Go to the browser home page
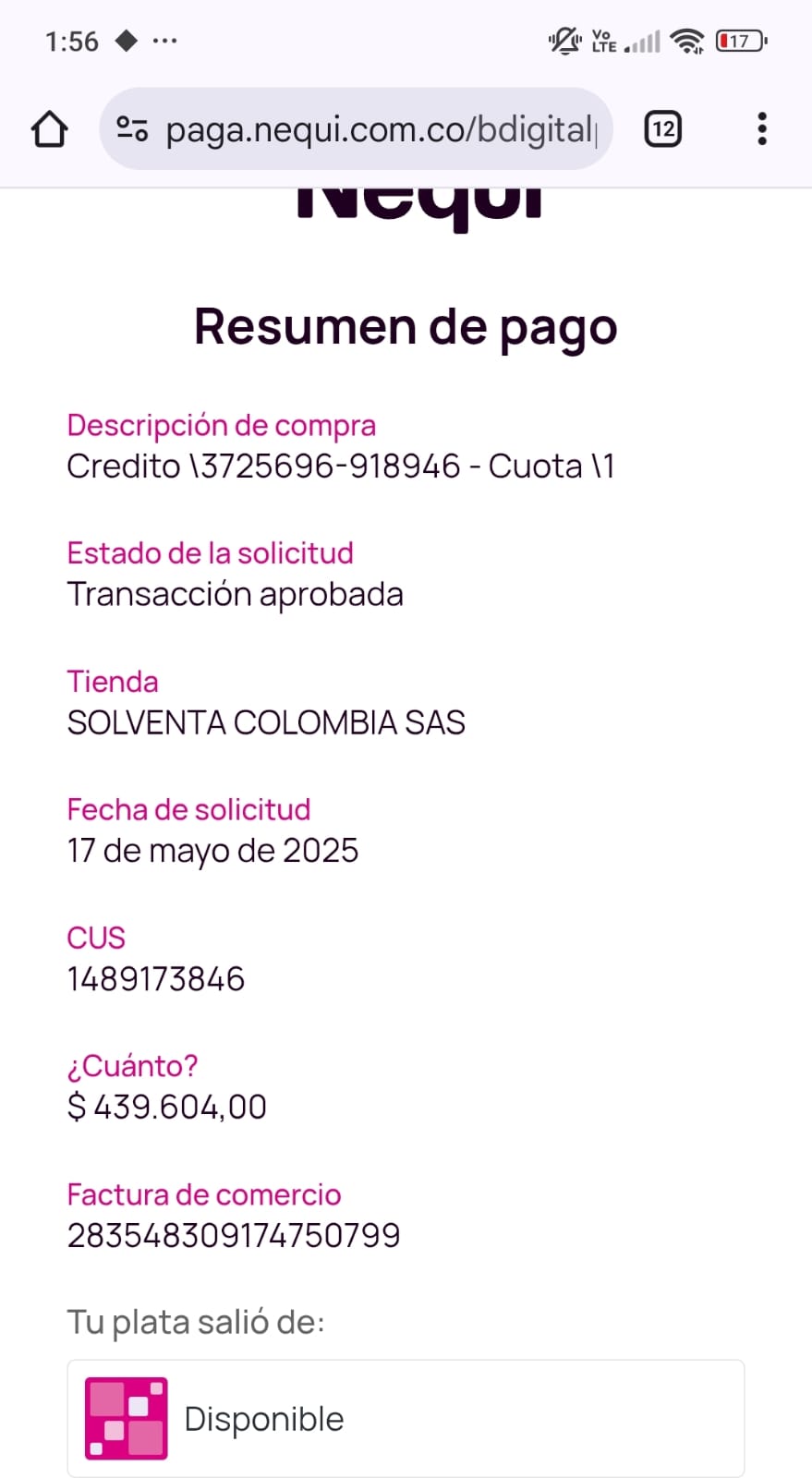This screenshot has width=812, height=1478. [50, 129]
